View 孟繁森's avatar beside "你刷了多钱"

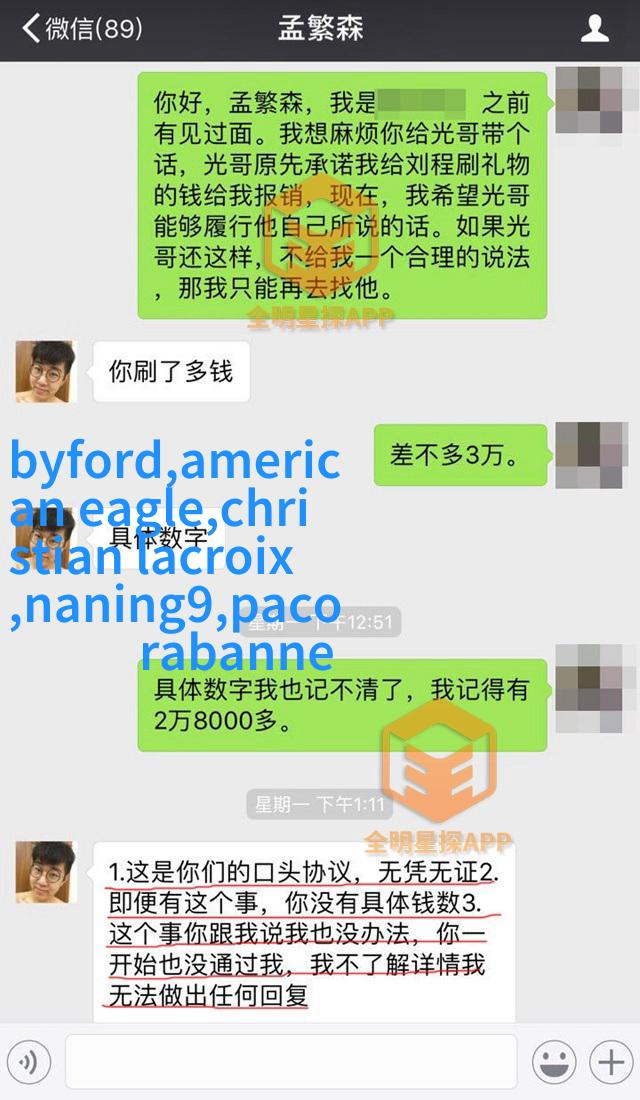[45, 372]
